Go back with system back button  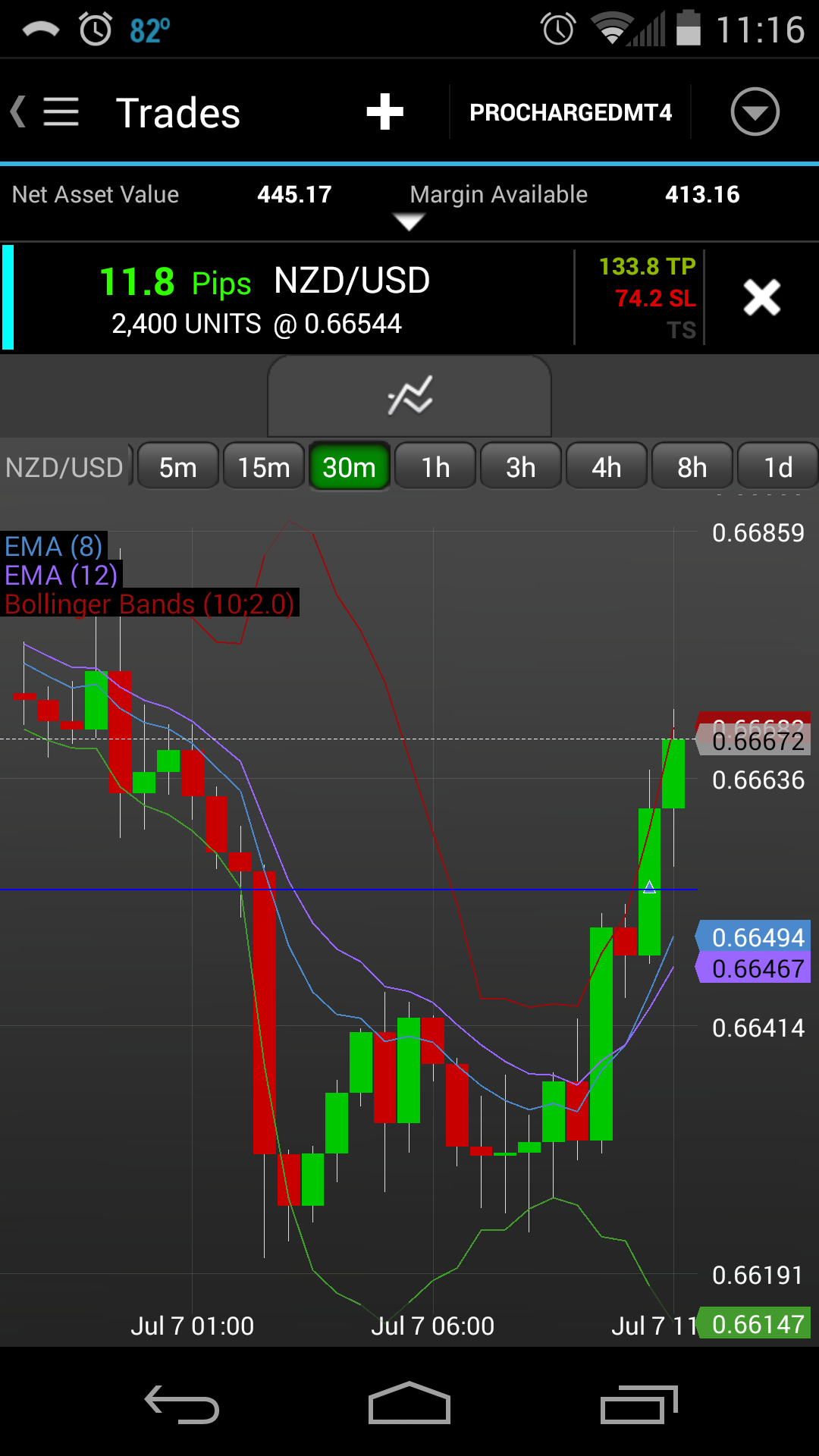click(182, 1404)
